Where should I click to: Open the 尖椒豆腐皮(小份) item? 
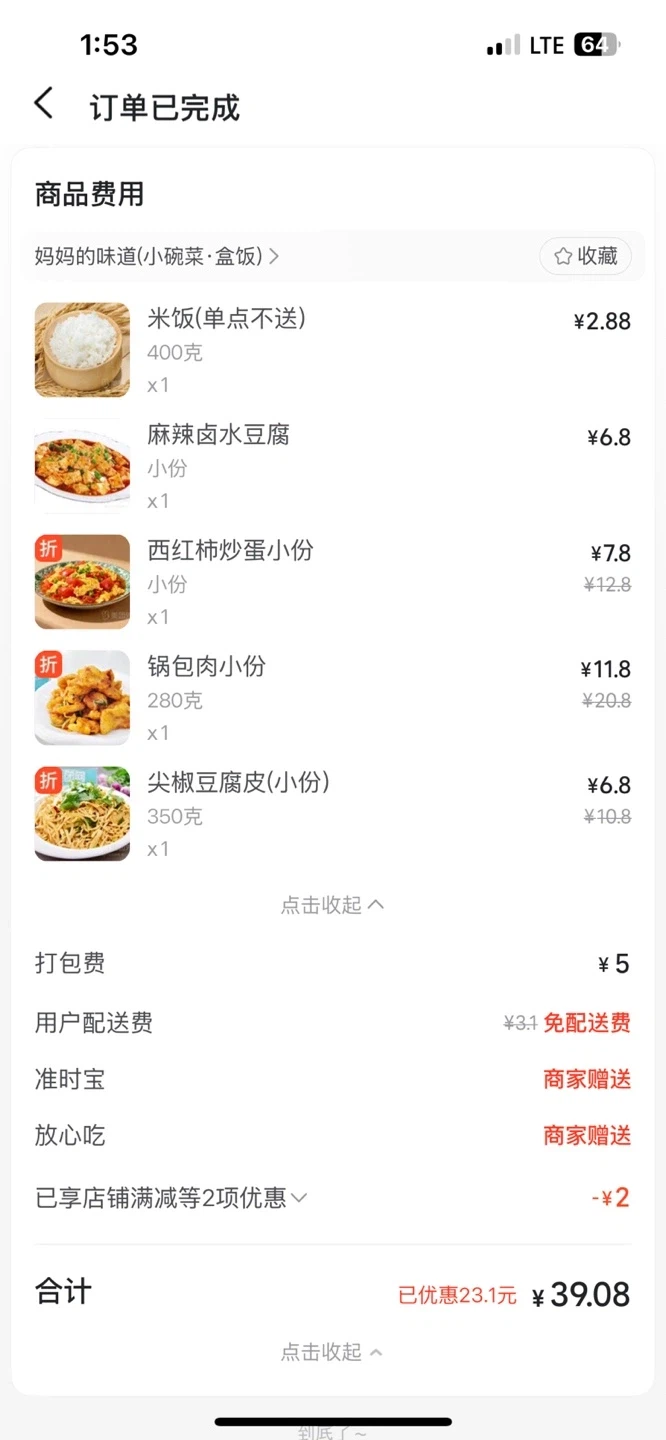pyautogui.click(x=238, y=783)
